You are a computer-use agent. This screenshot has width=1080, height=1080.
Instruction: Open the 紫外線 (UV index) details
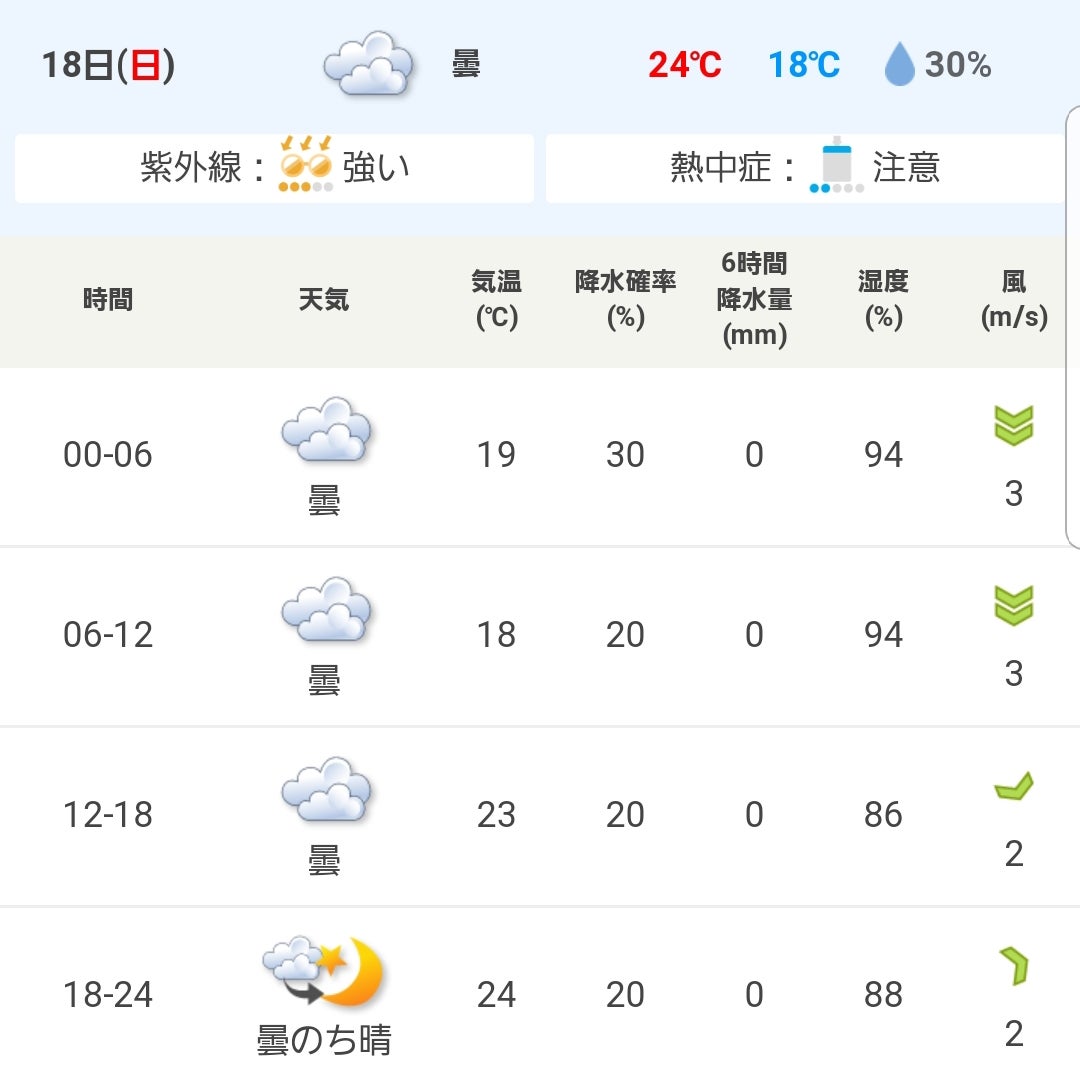(274, 168)
